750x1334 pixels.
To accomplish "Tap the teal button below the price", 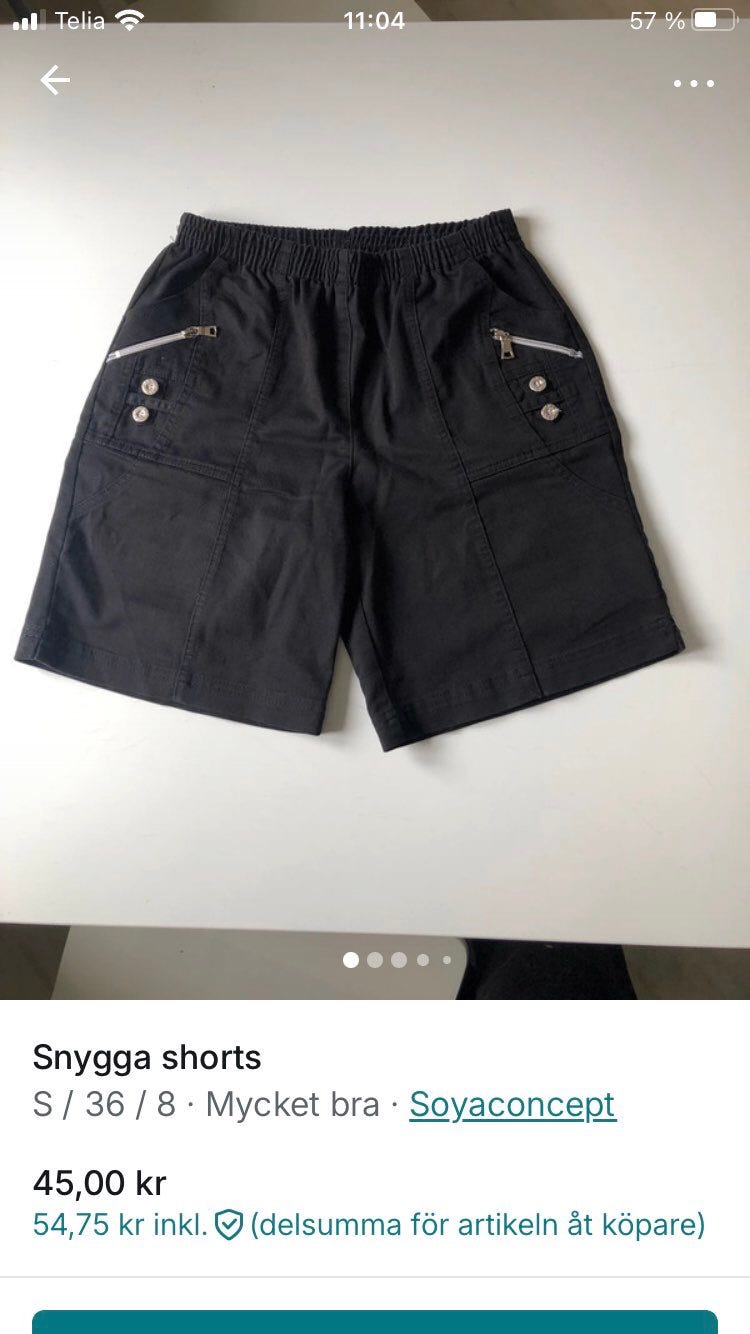I will [375, 1321].
